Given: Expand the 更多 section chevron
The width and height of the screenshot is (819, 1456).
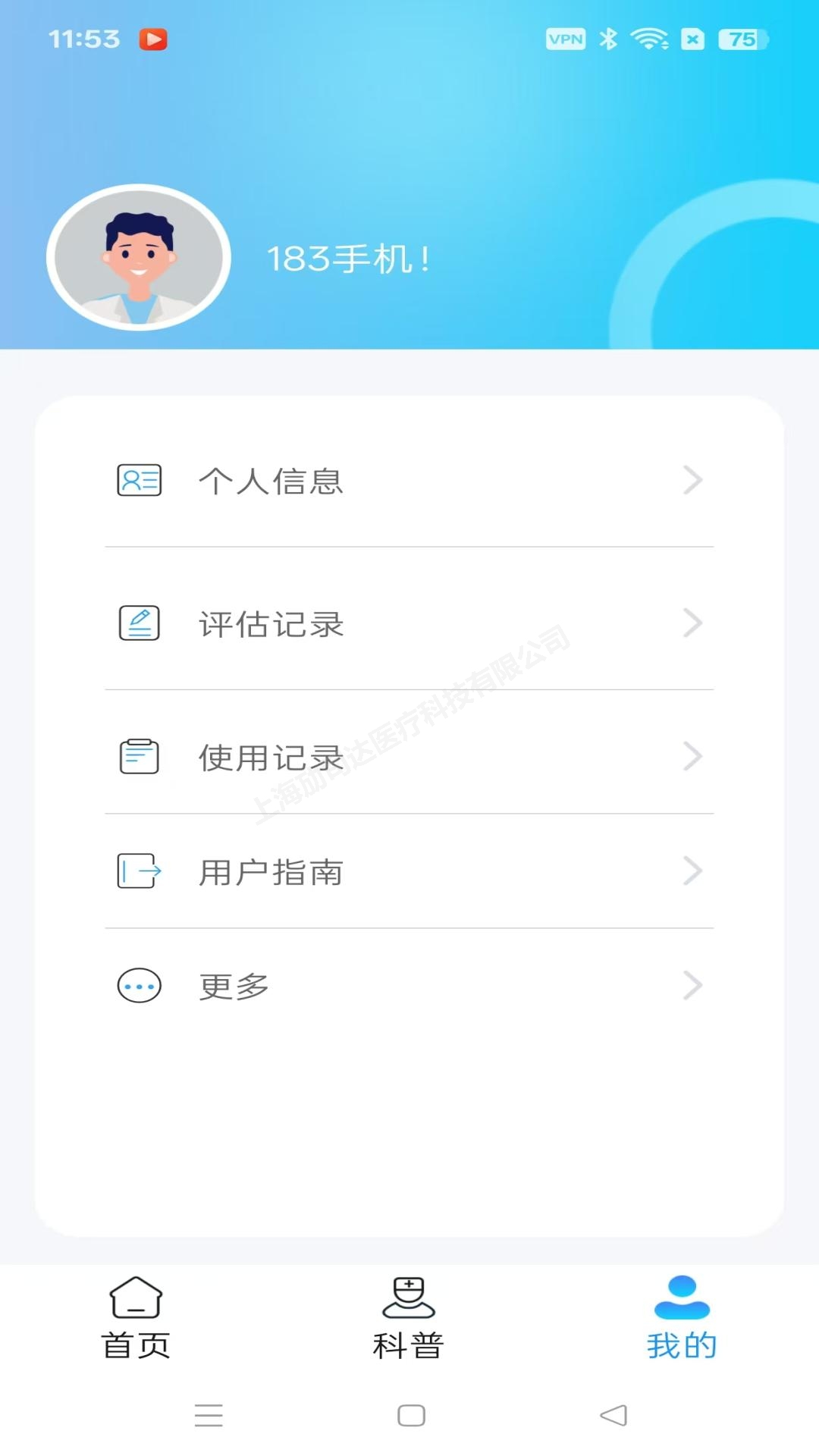Looking at the screenshot, I should (x=691, y=986).
